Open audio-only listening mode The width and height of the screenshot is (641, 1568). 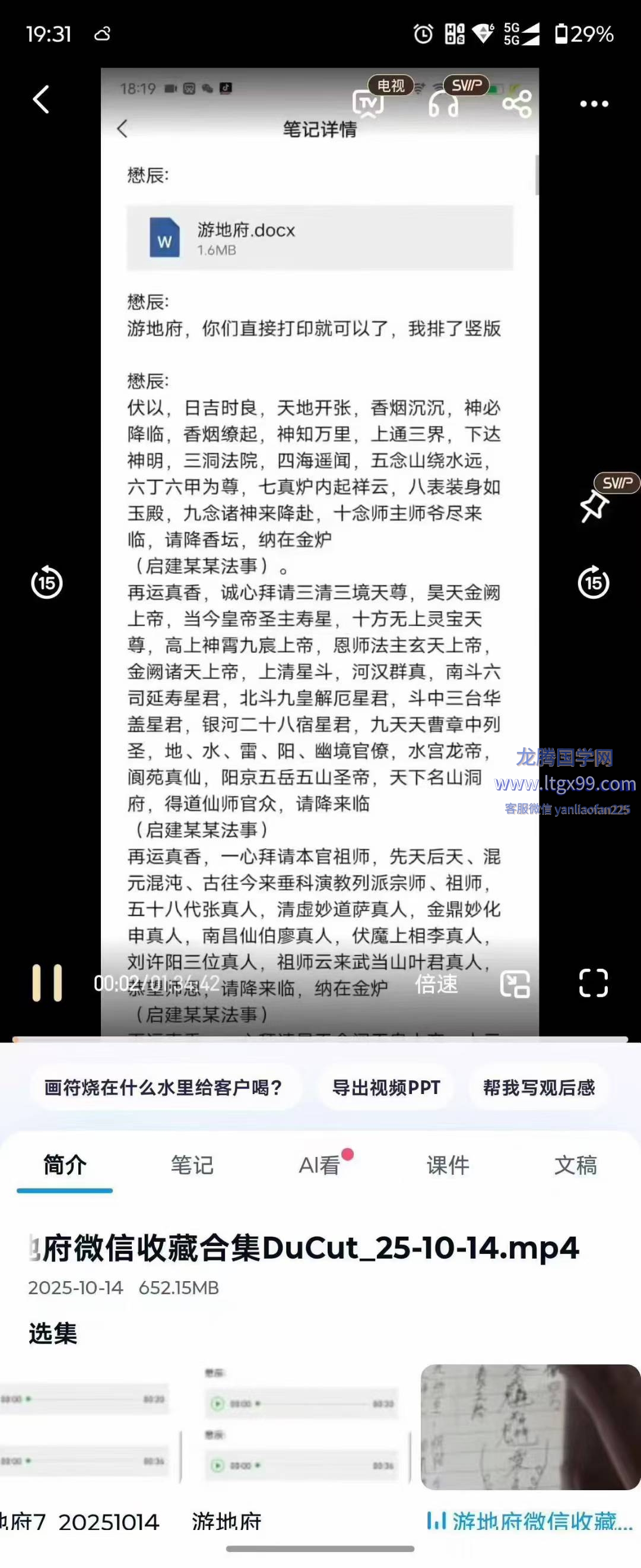pyautogui.click(x=443, y=105)
